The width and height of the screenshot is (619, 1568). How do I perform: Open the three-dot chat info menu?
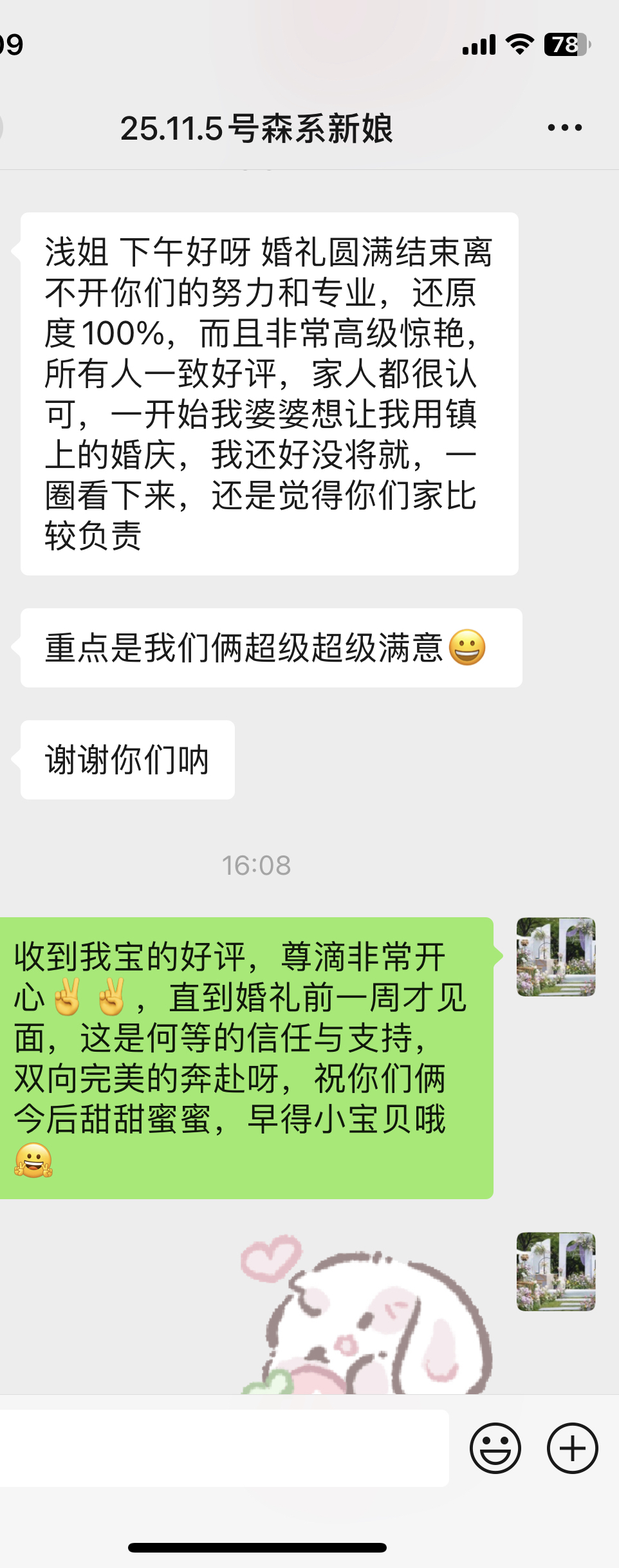564,127
